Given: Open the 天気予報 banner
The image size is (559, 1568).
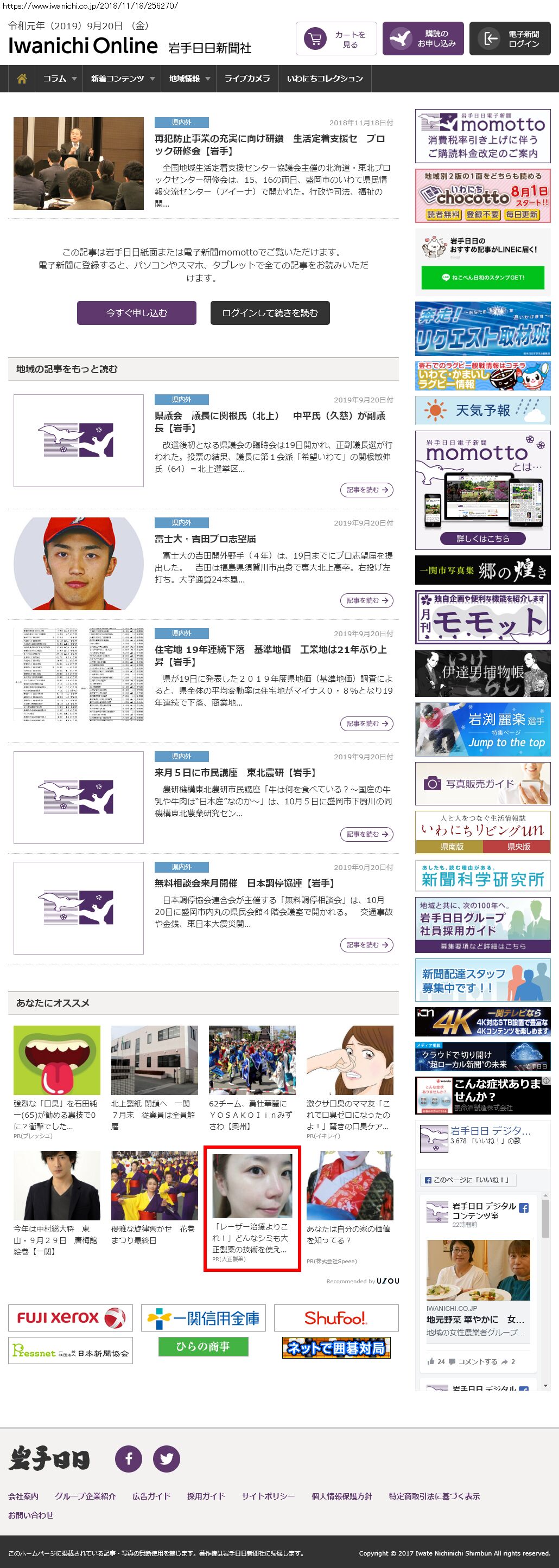Looking at the screenshot, I should pos(482,410).
